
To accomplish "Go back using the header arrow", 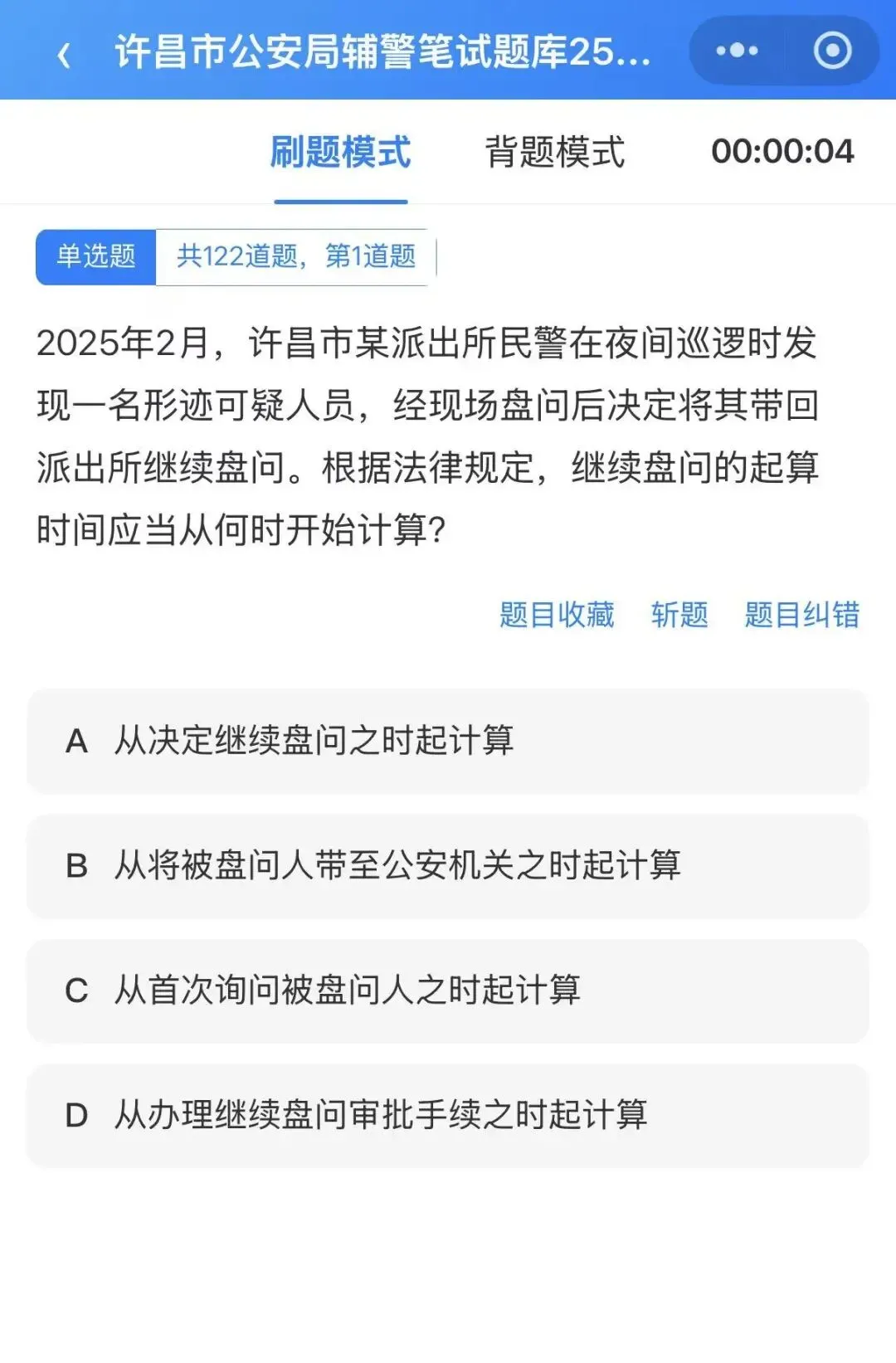I will [63, 54].
